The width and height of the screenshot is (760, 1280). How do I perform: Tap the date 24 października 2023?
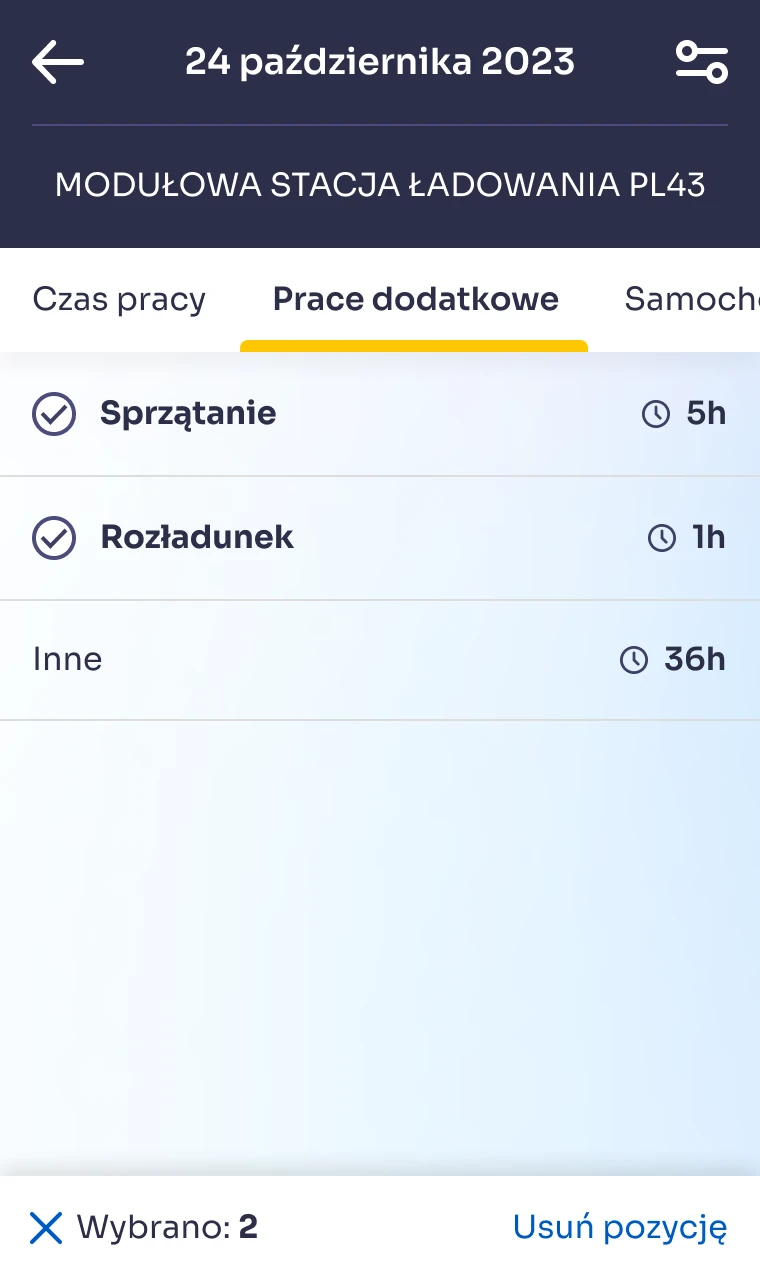tap(380, 61)
